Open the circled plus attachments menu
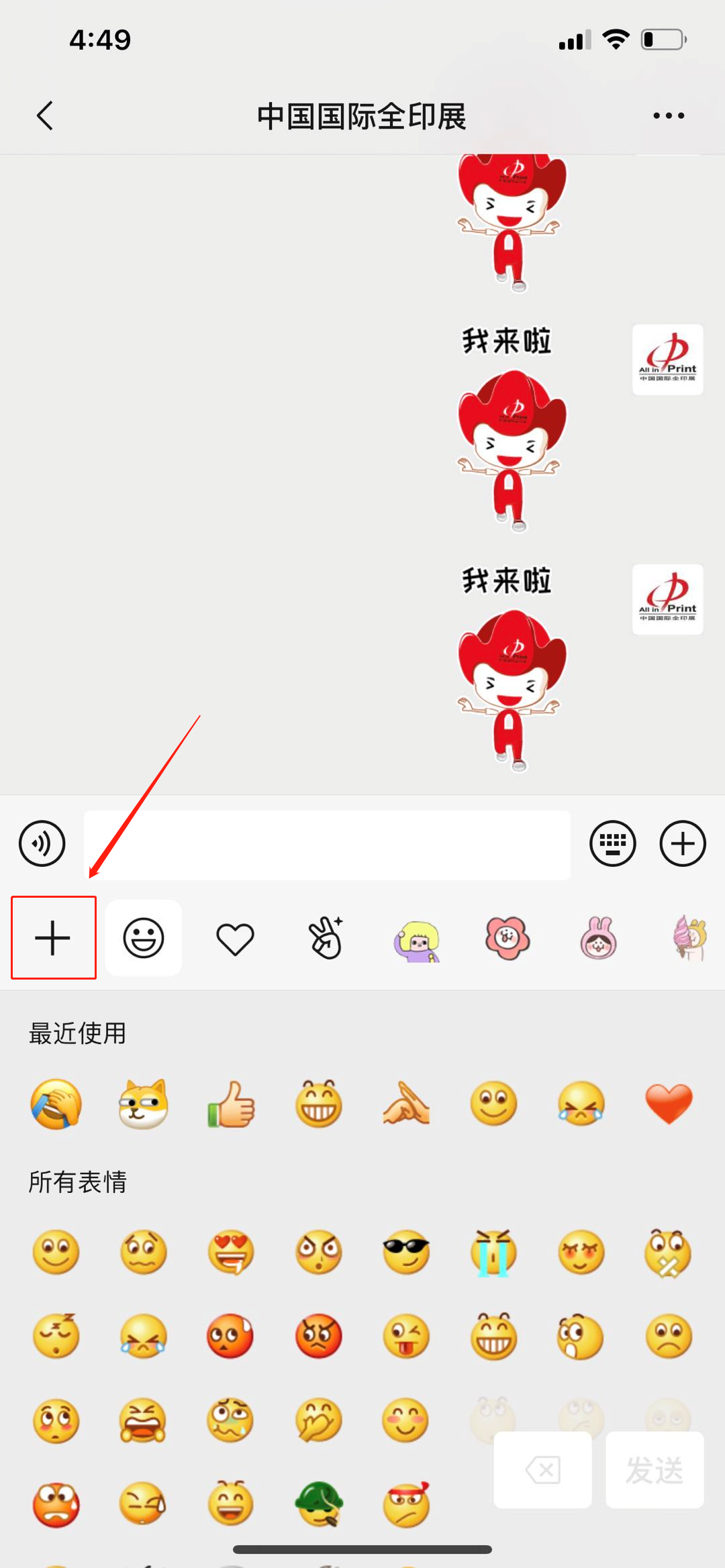This screenshot has width=725, height=1568. pyautogui.click(x=683, y=843)
